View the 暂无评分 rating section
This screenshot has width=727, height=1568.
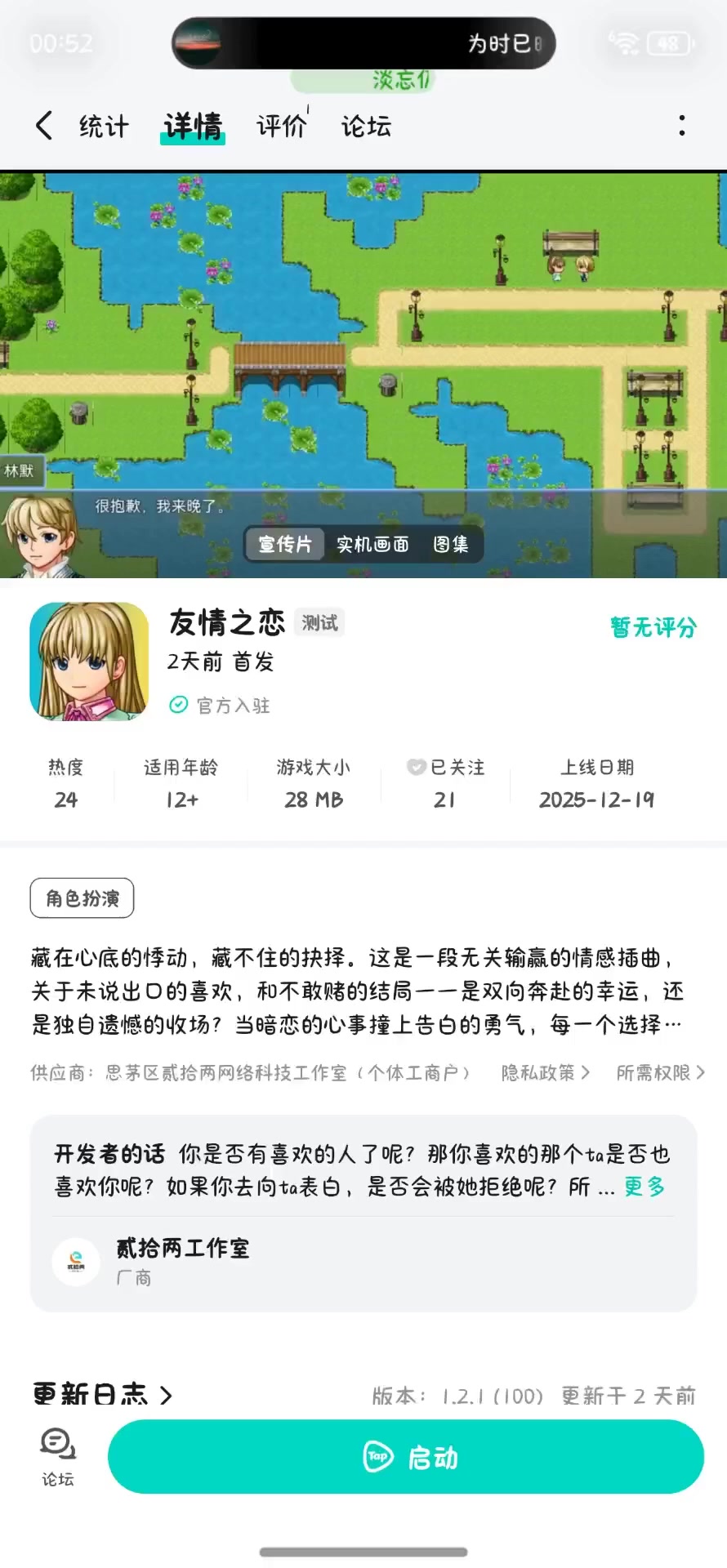(x=653, y=627)
